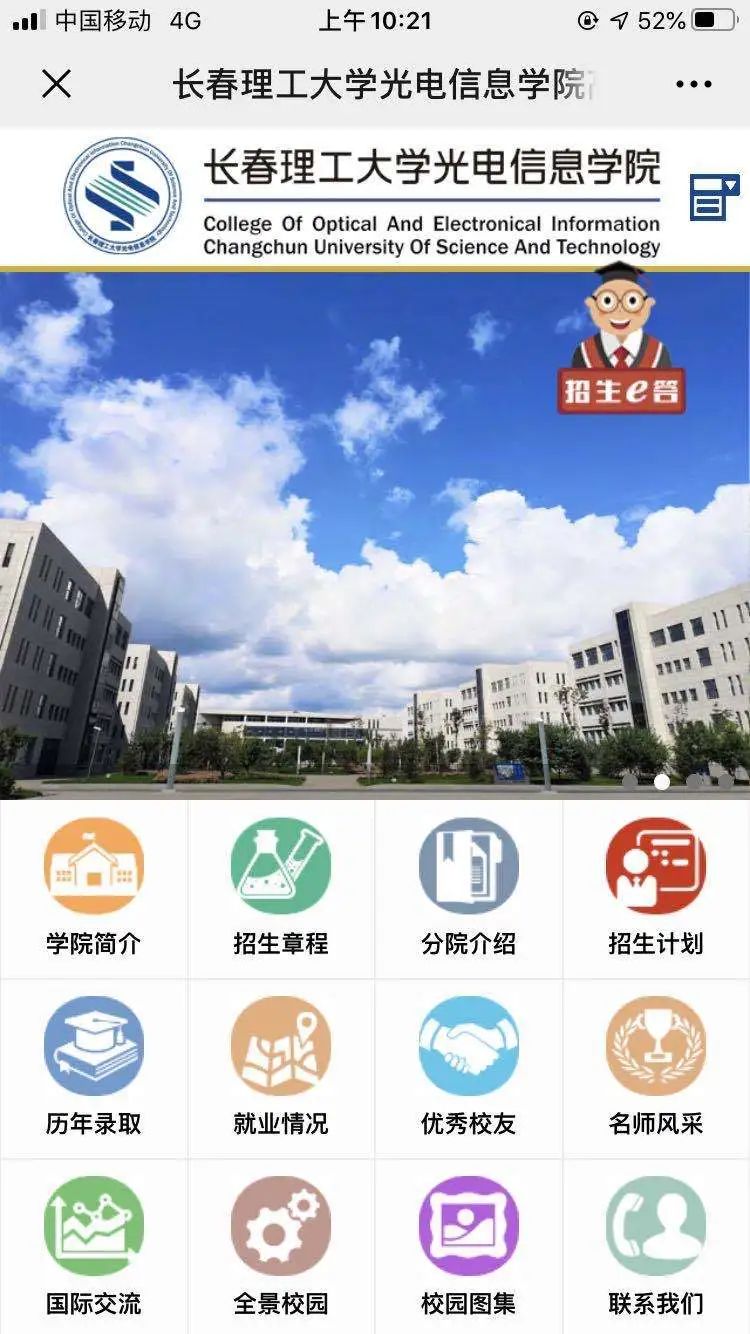Select 分院介绍
The width and height of the screenshot is (750, 1334).
tap(469, 888)
